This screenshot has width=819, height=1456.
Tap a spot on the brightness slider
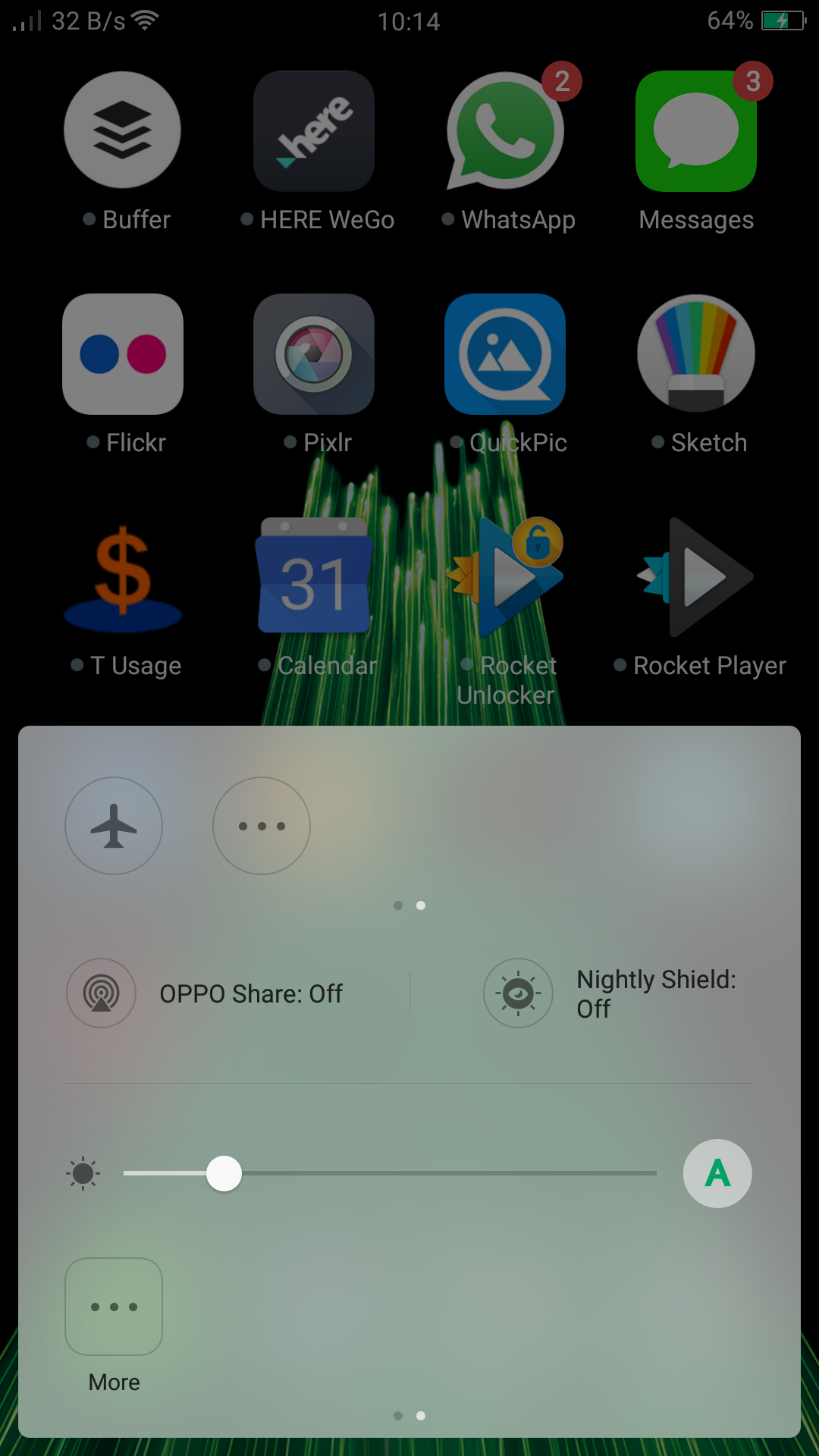pos(390,1173)
